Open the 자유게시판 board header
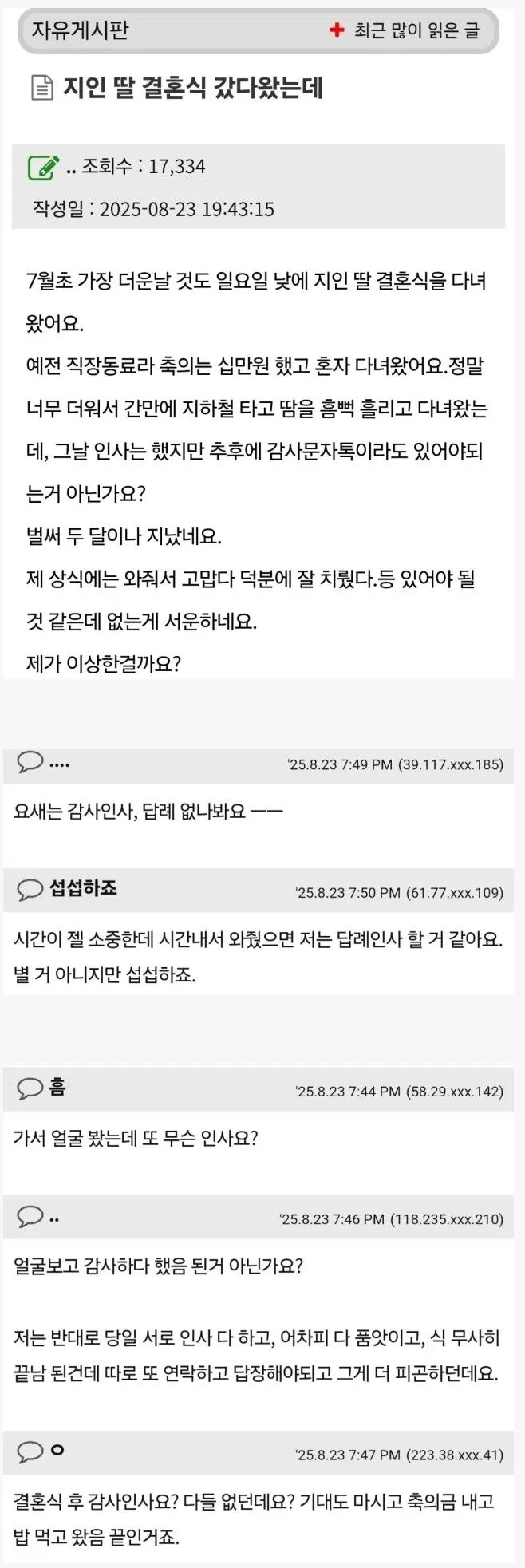This screenshot has width=525, height=1568. tap(80, 30)
